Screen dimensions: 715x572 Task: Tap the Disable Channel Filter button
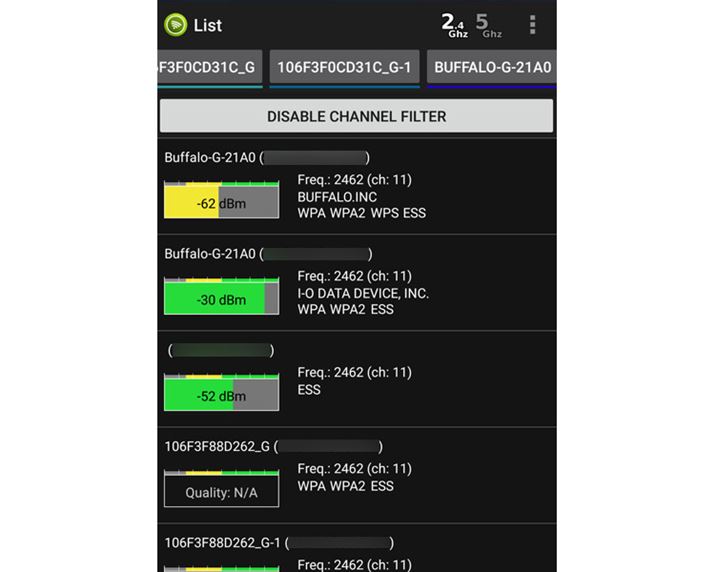(356, 116)
